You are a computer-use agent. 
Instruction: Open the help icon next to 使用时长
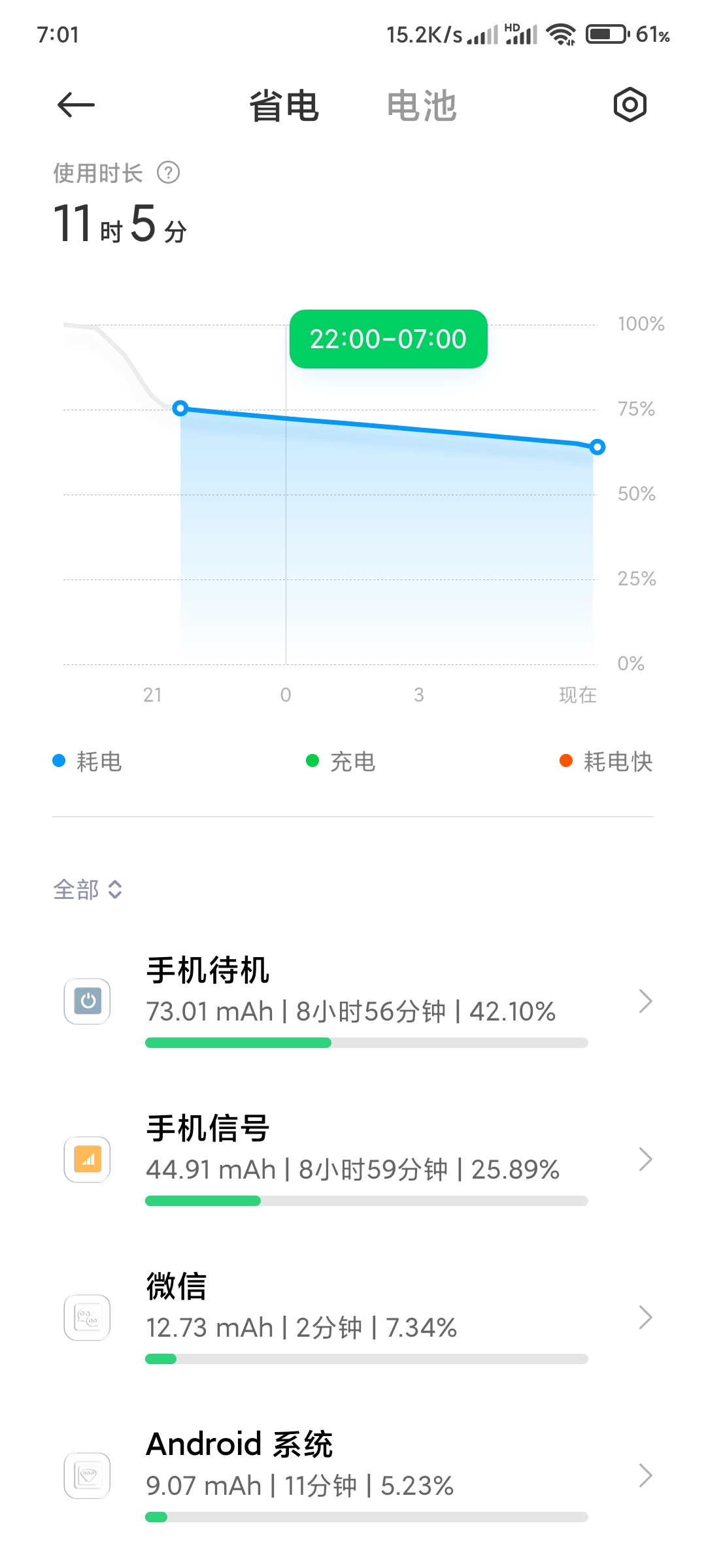pyautogui.click(x=169, y=173)
